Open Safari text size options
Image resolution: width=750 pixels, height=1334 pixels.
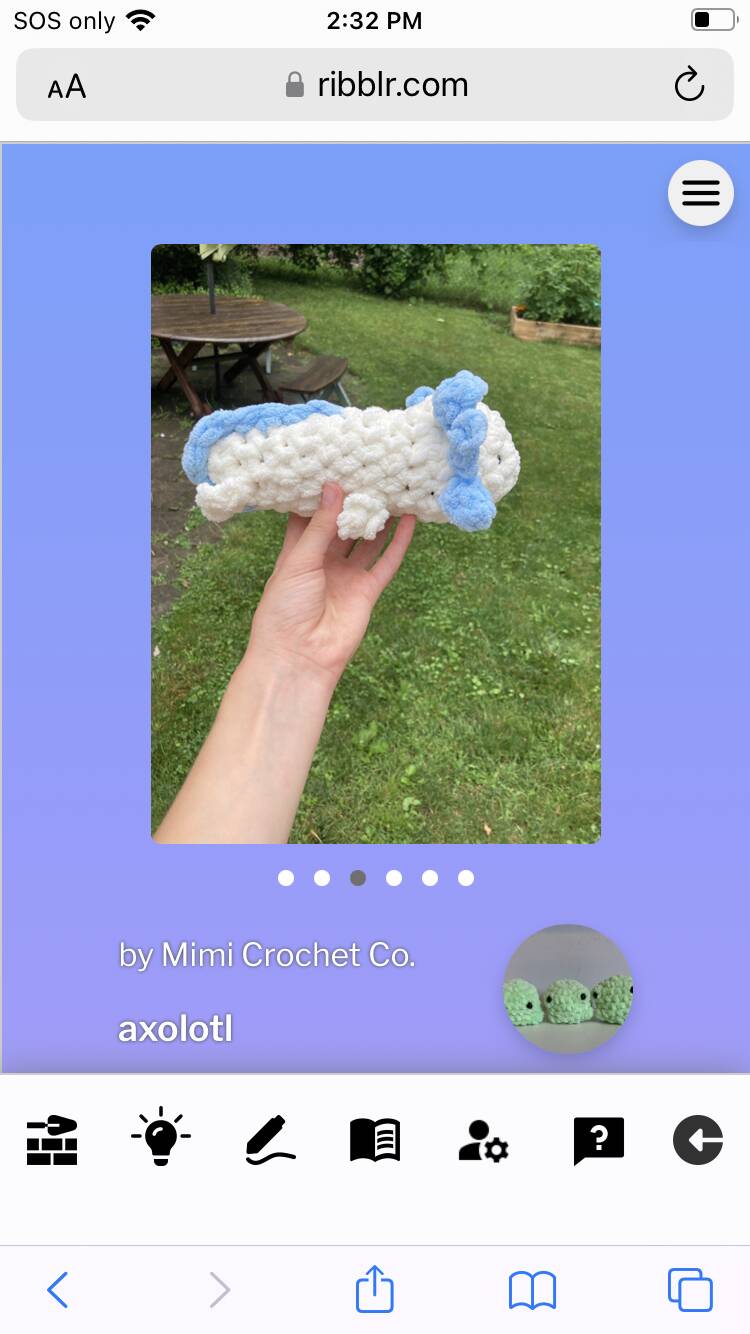pyautogui.click(x=67, y=87)
